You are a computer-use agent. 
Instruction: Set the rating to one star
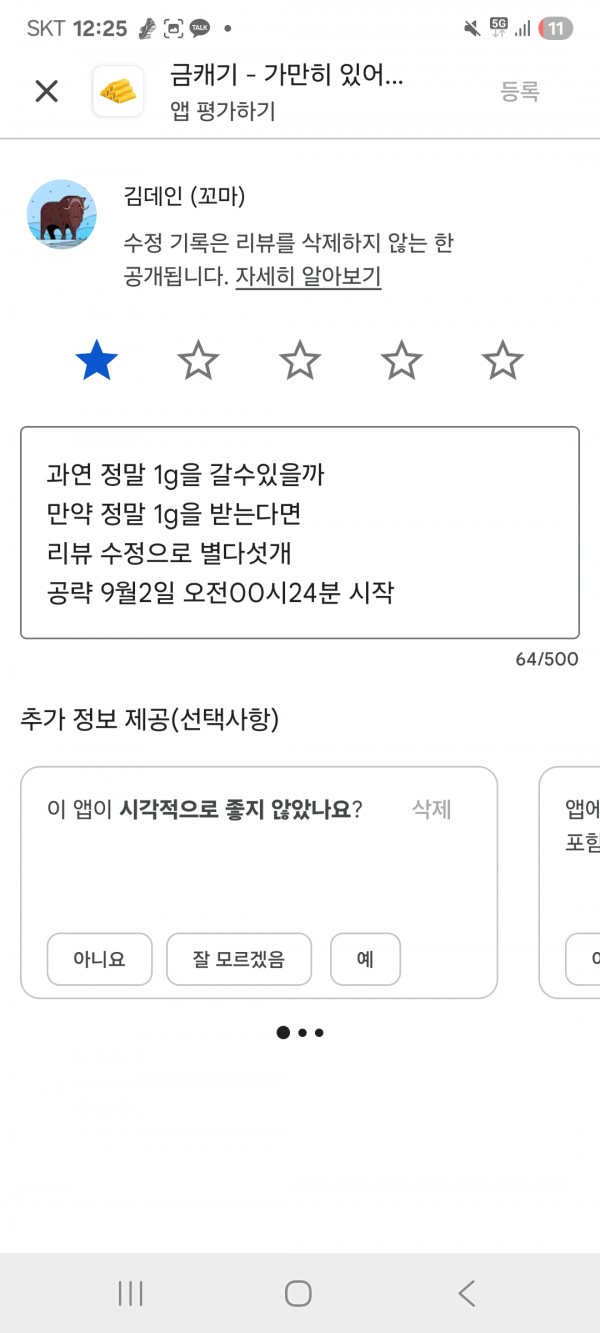point(97,360)
